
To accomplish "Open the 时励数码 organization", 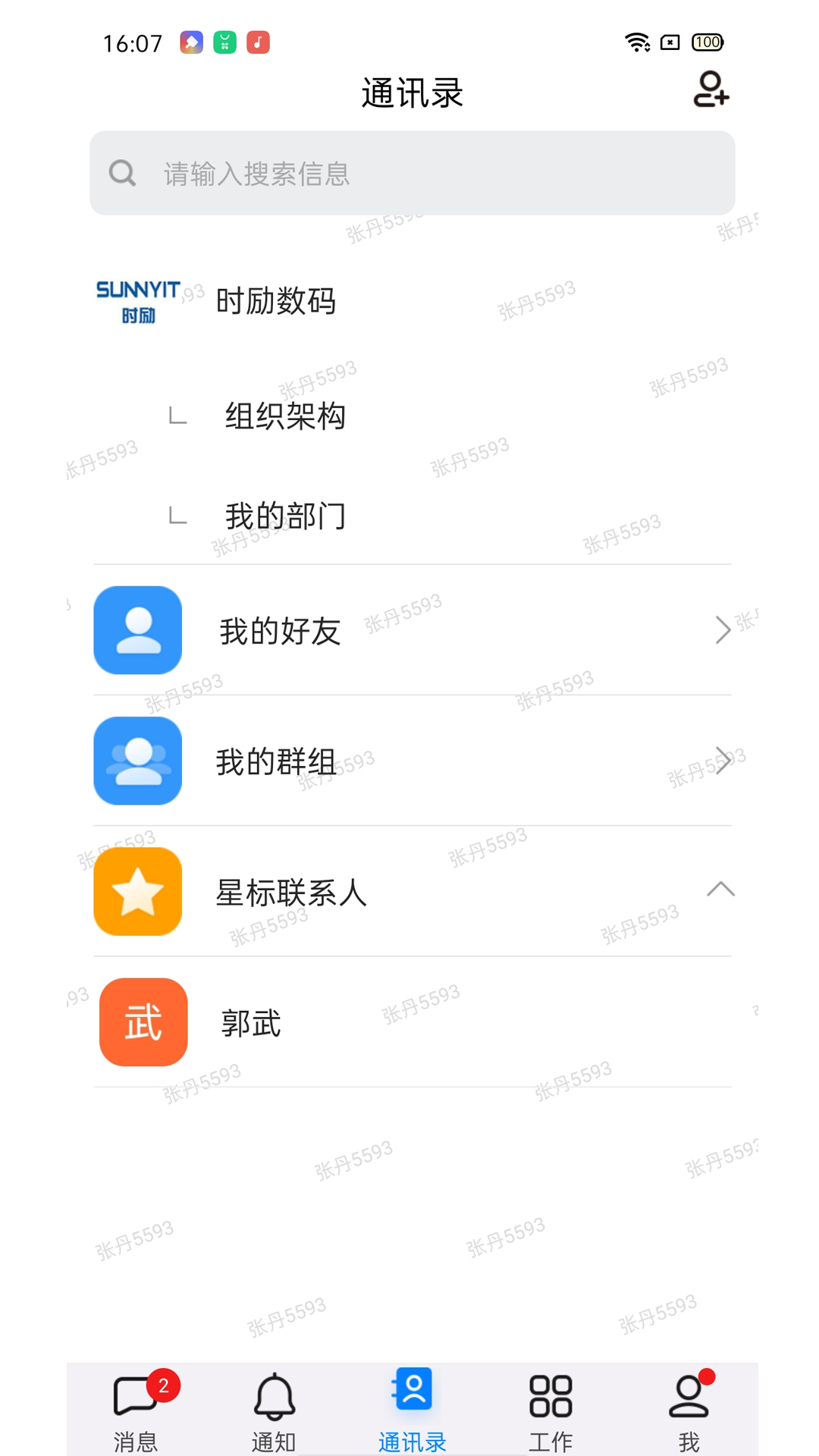I will (x=275, y=301).
